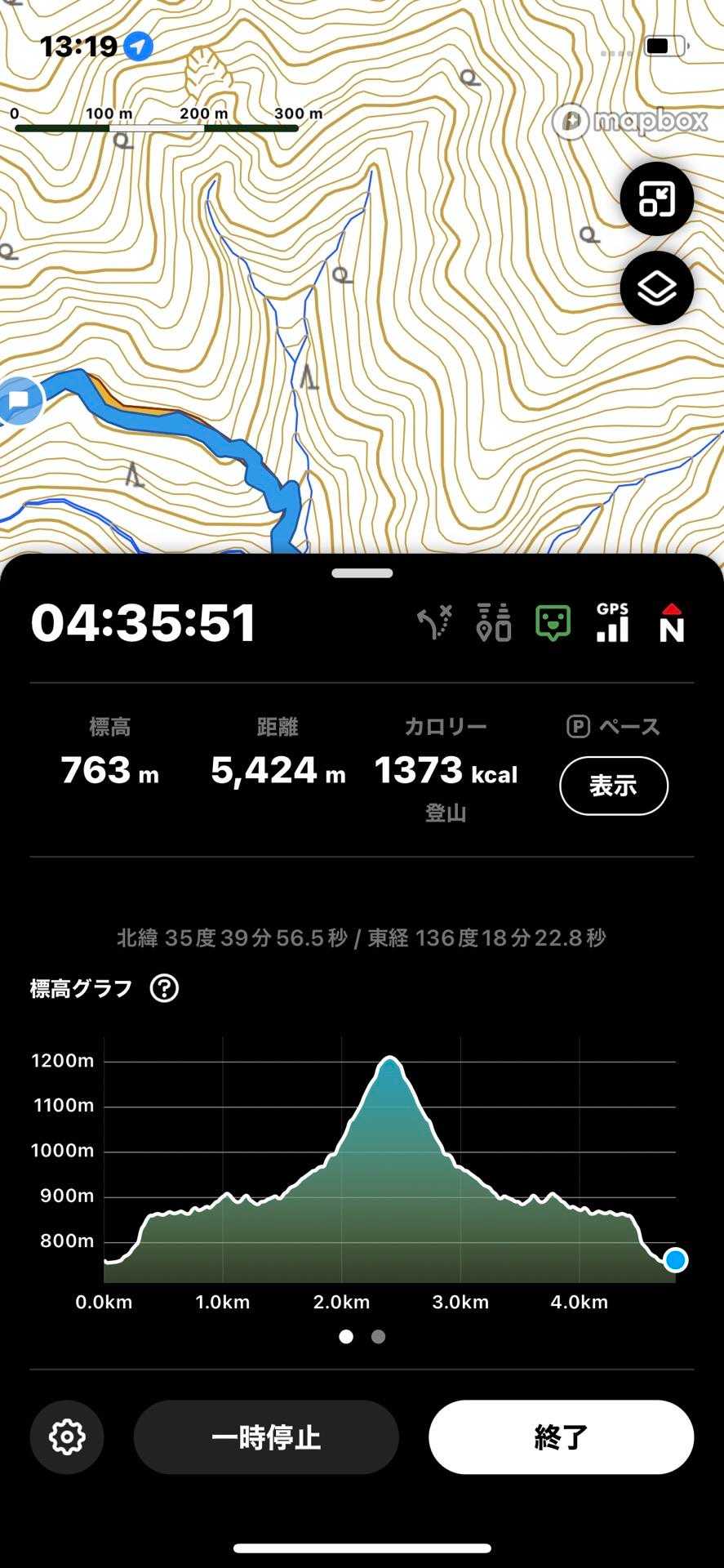
Task: Tap the sheet drag handle
Action: pyautogui.click(x=362, y=573)
